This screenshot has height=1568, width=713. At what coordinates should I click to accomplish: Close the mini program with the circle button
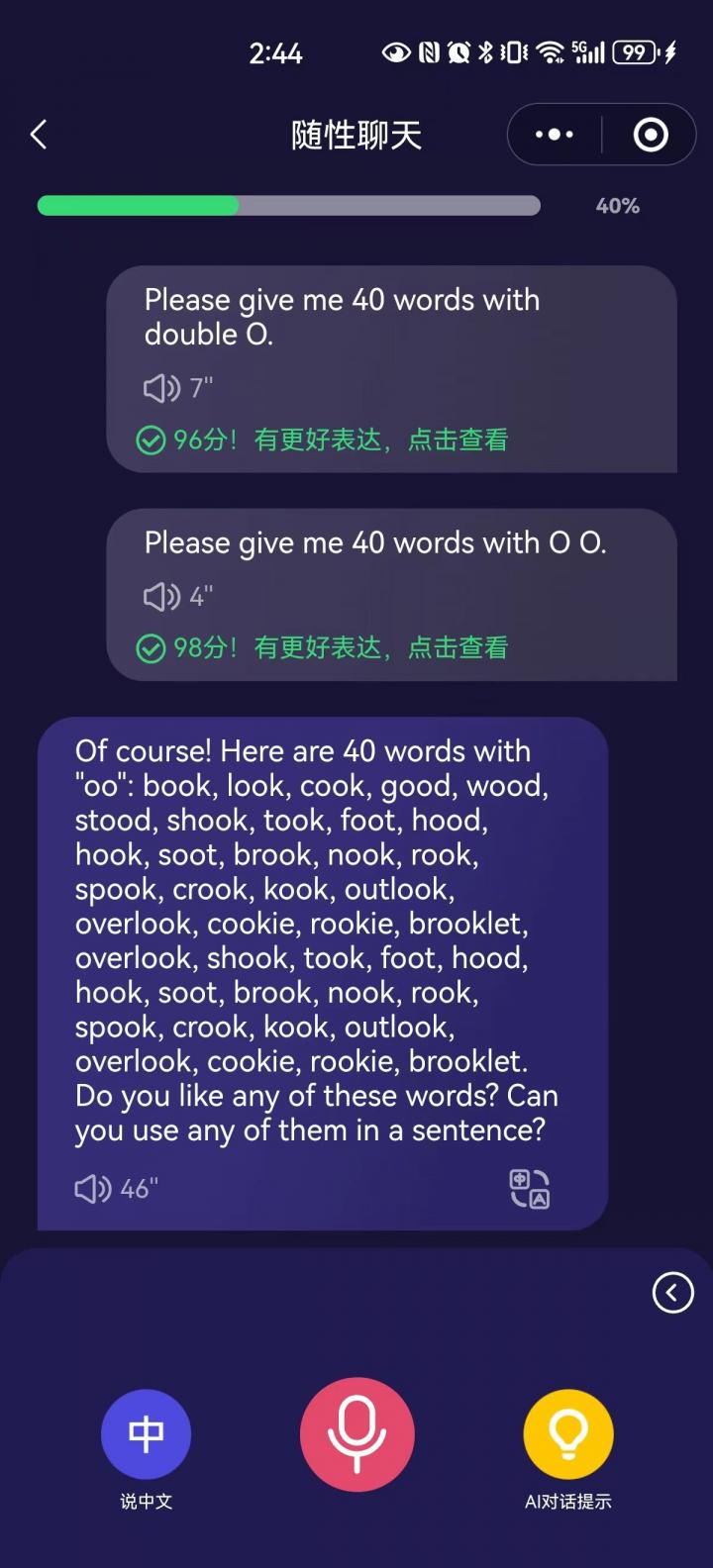651,135
